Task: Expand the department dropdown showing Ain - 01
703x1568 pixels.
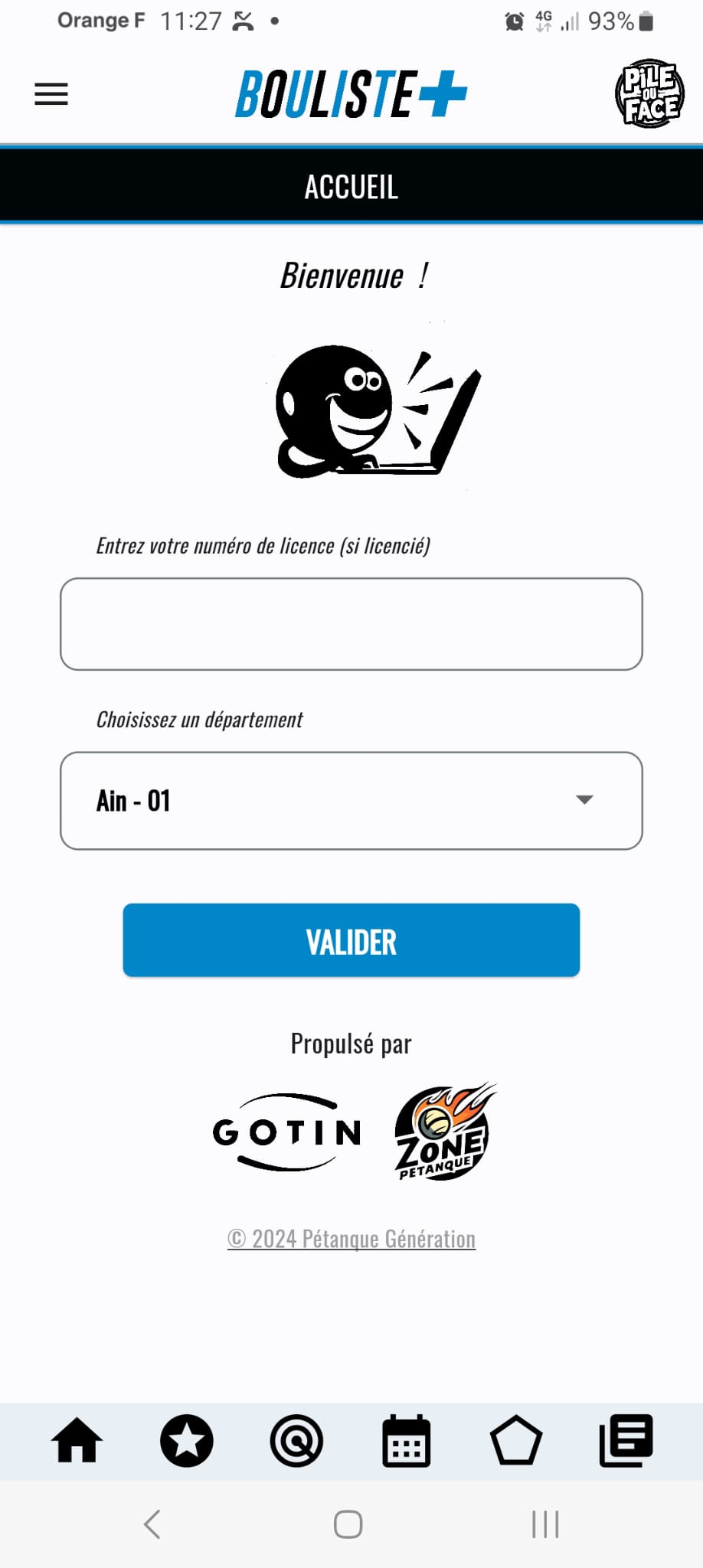Action: point(351,801)
